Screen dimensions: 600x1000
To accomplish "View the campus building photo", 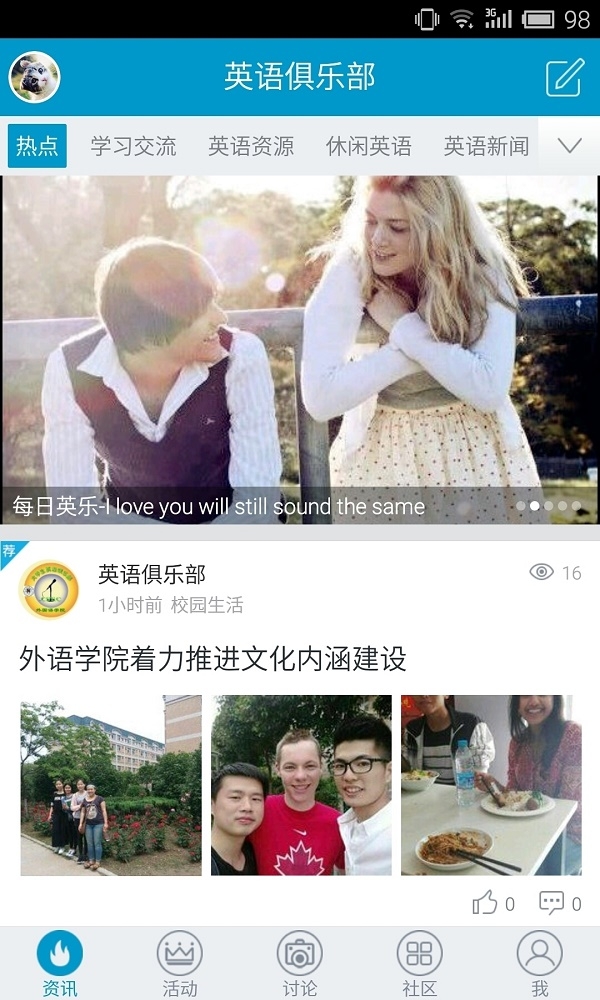I will pos(111,785).
